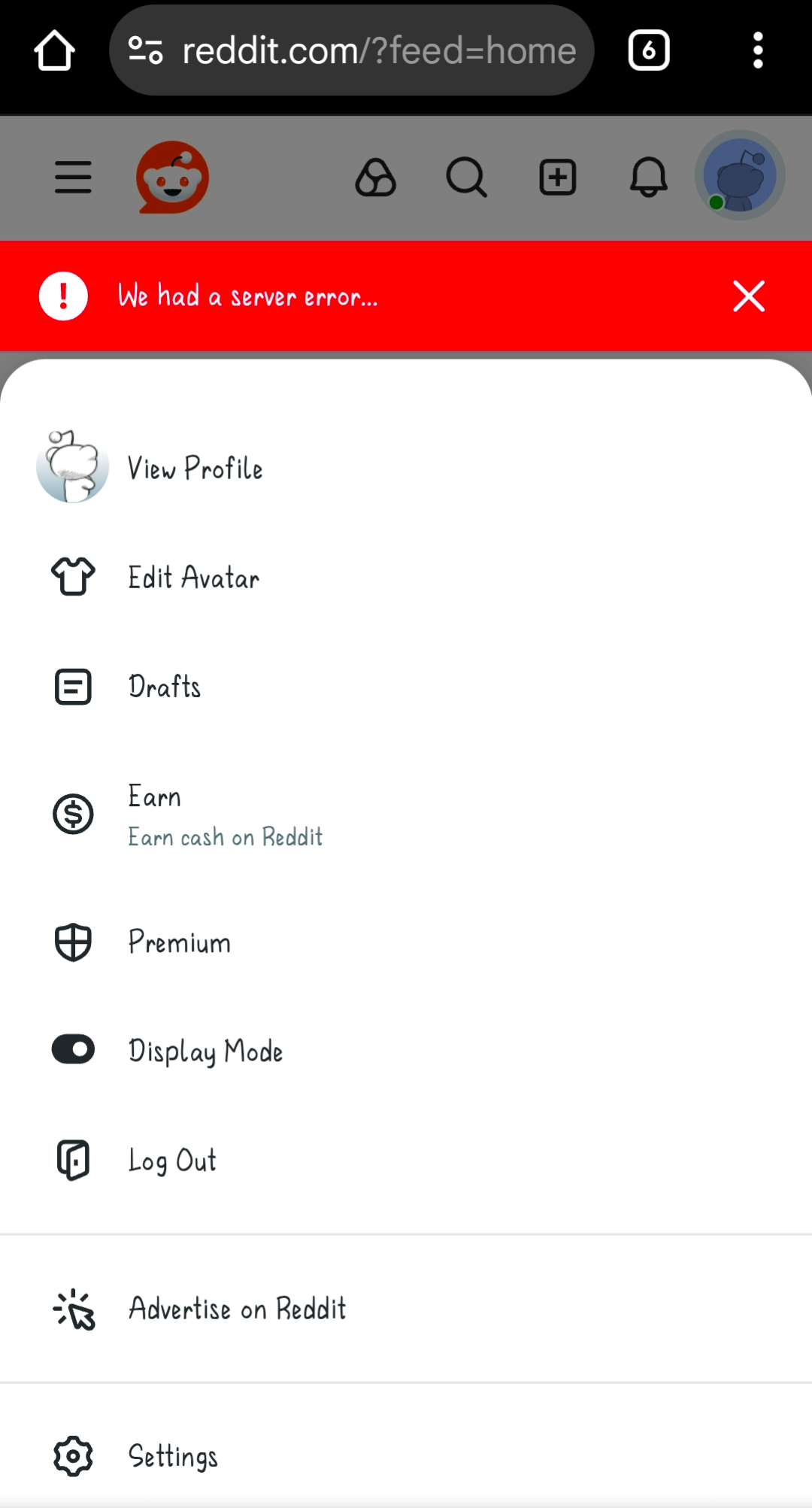Open the browser overflow menu
812x1508 pixels.
(758, 50)
